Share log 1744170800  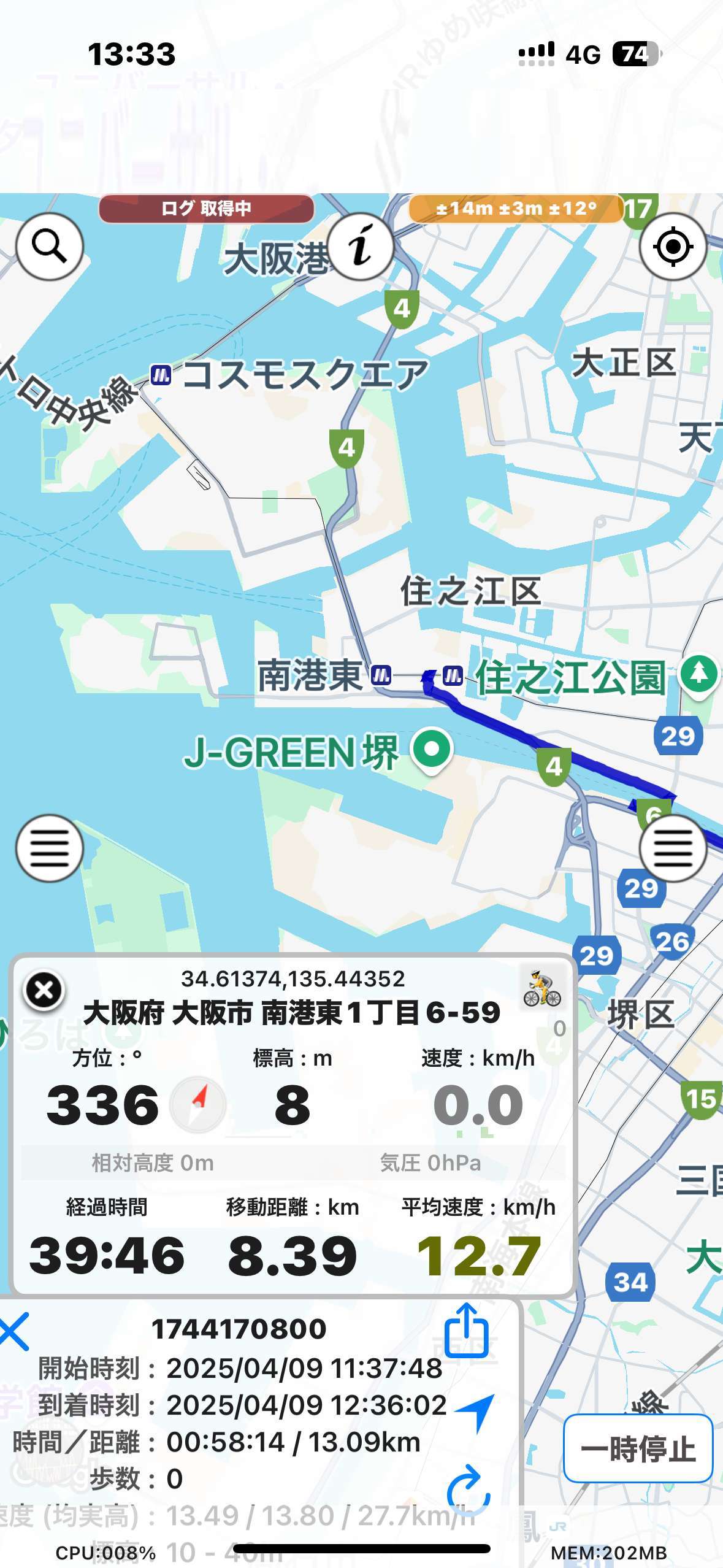point(466,1330)
